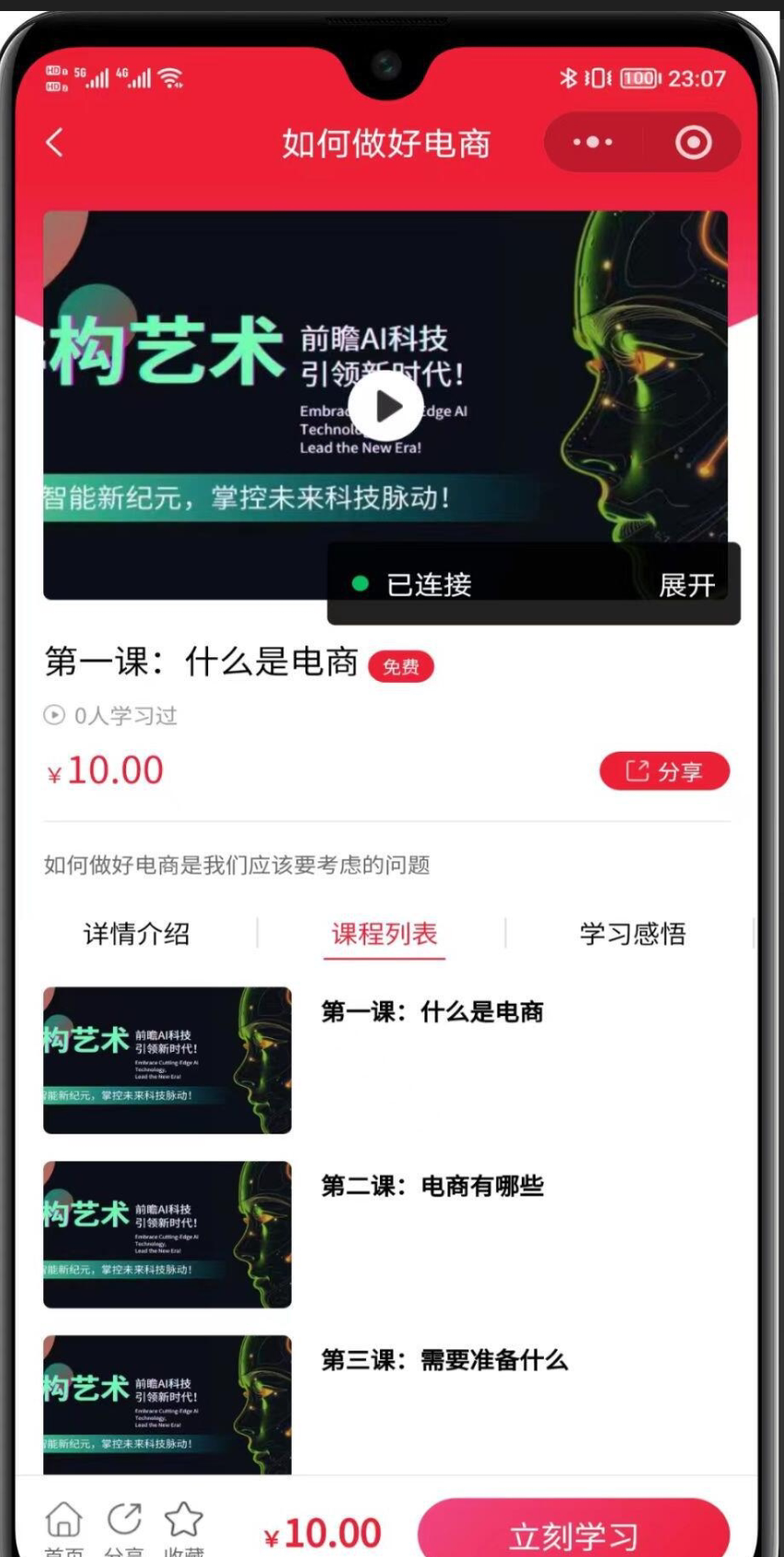Expand the 已连接 connection panel
The width and height of the screenshot is (784, 1557).
coord(686,584)
